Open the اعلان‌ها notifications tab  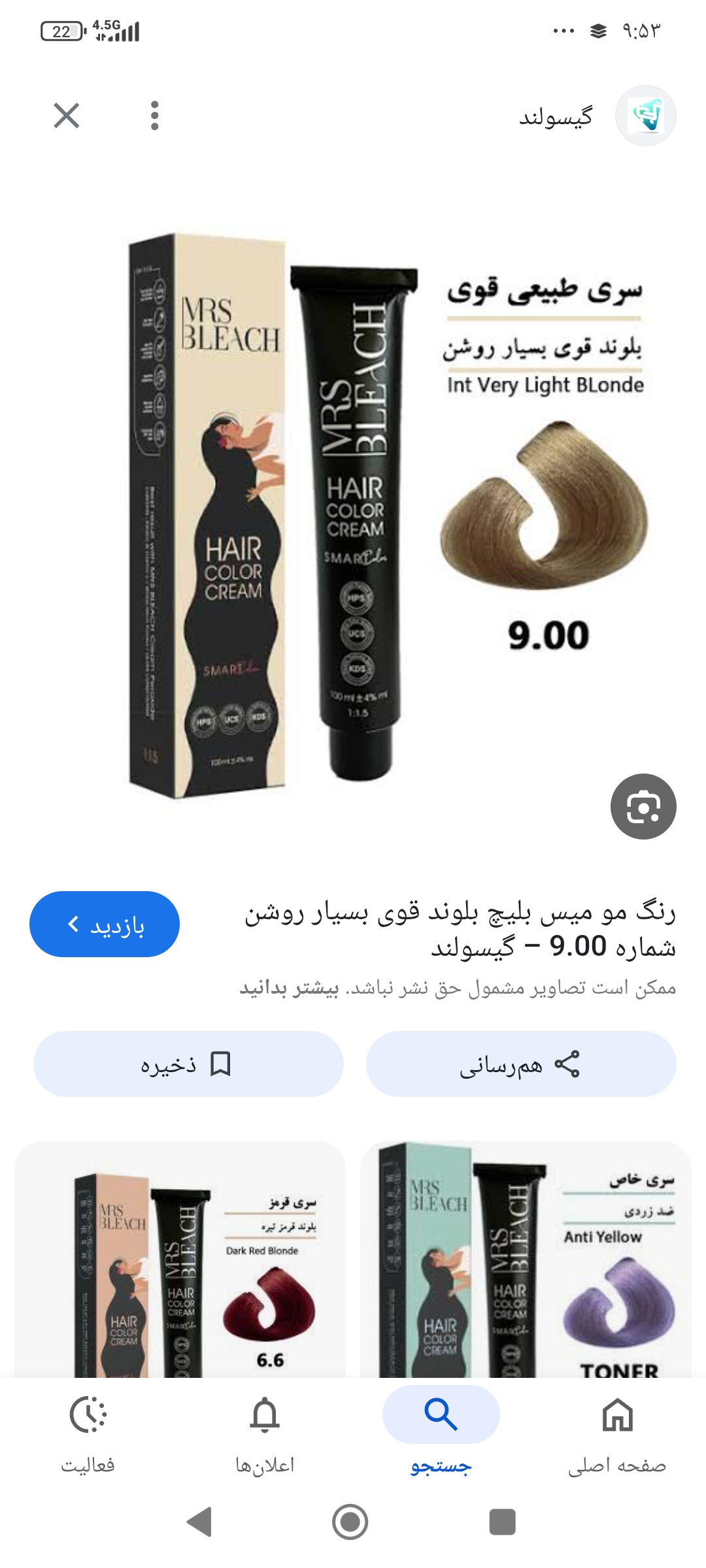click(265, 1431)
